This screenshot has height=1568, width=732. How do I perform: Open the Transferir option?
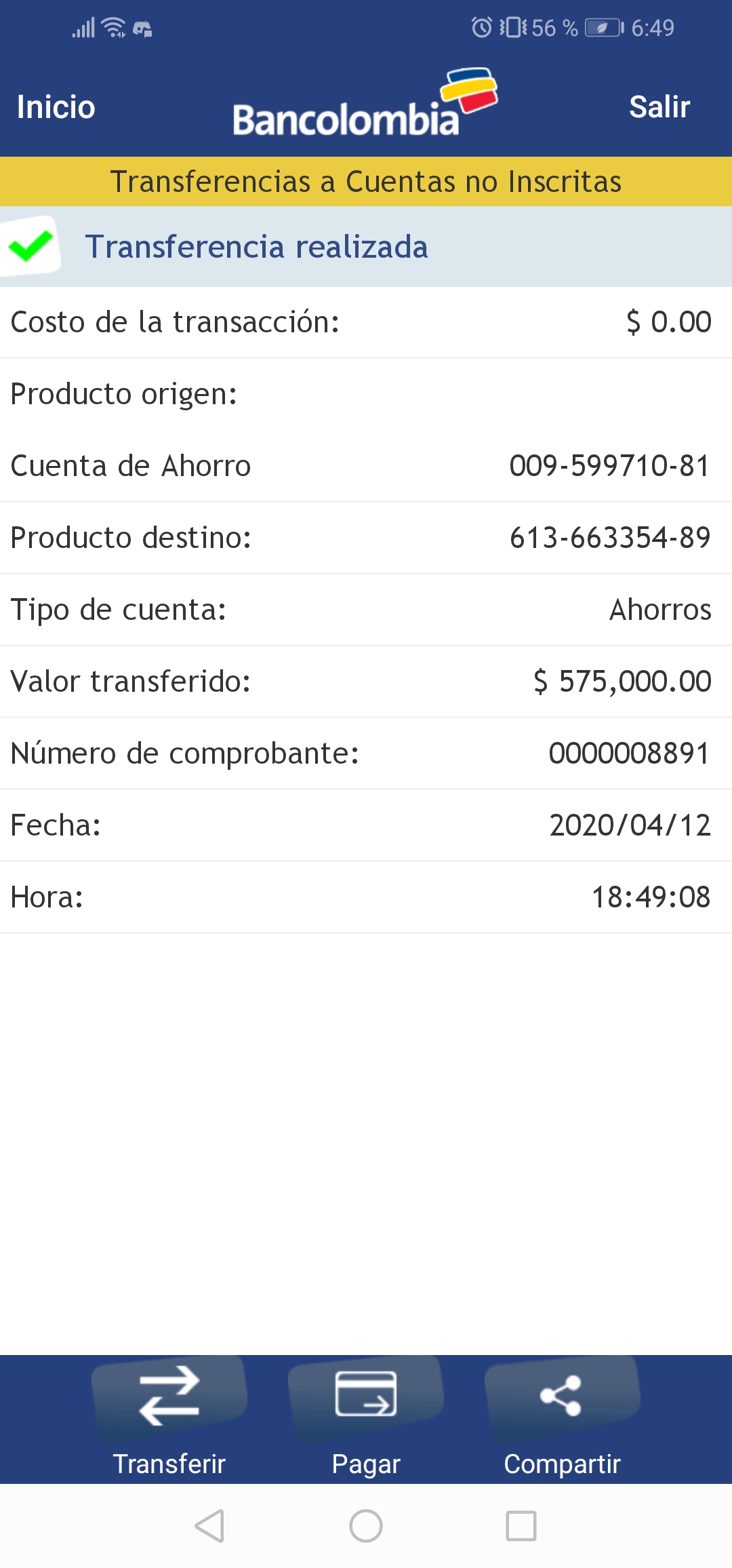click(x=169, y=1417)
